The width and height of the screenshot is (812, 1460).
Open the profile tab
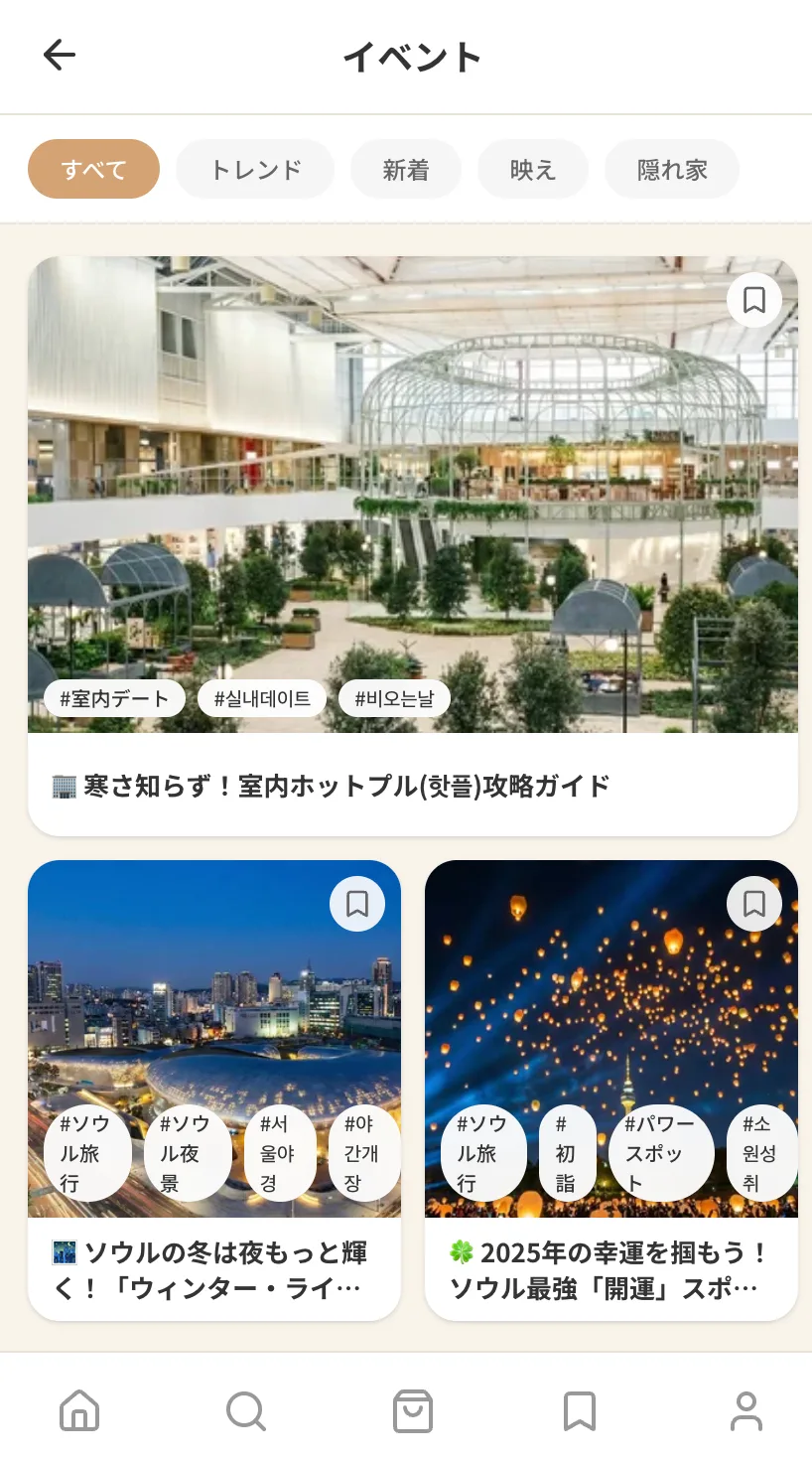pyautogui.click(x=746, y=1410)
